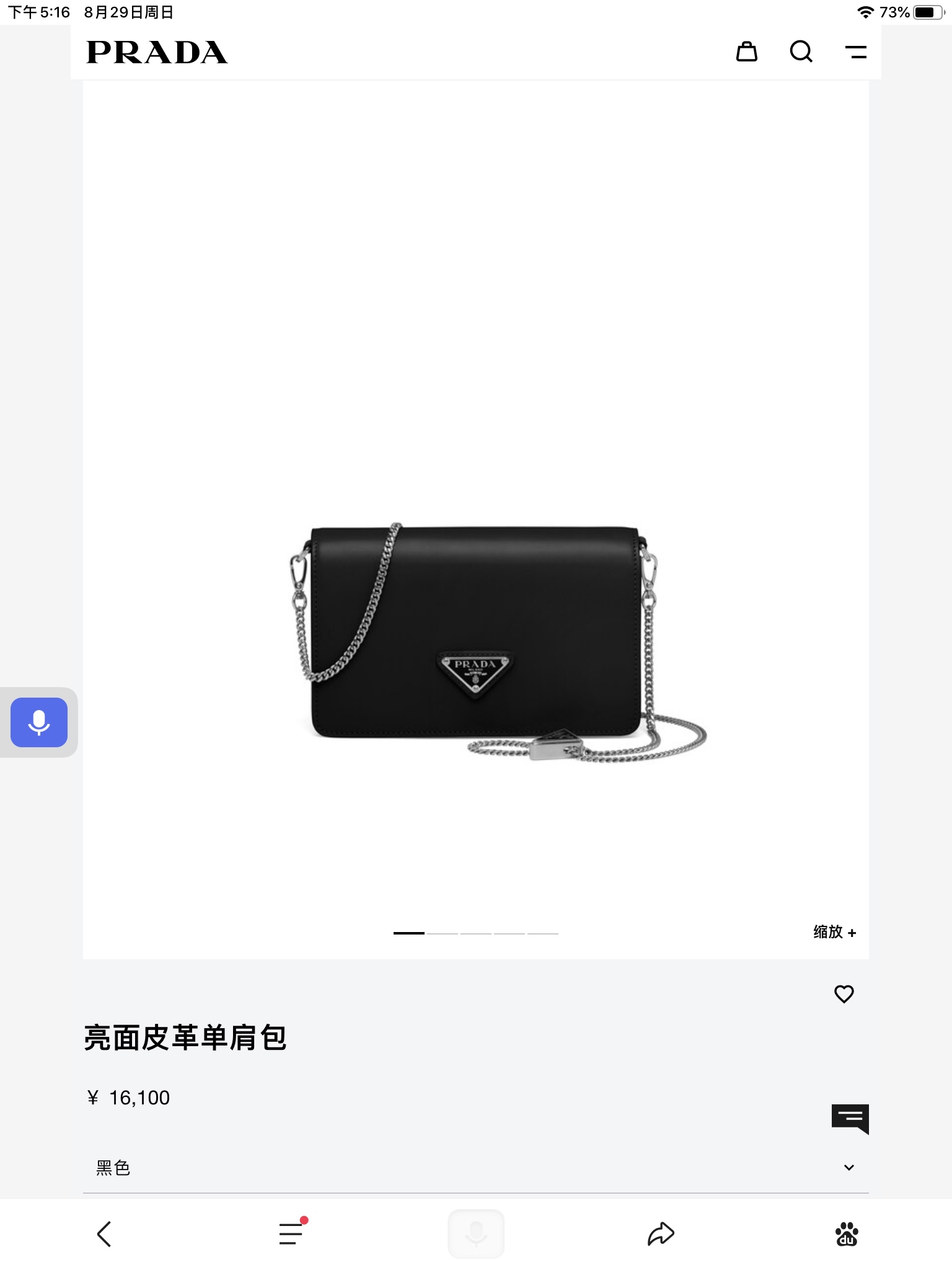Tap the blue voice microphone button
The height and width of the screenshot is (1270, 952).
[x=39, y=722]
